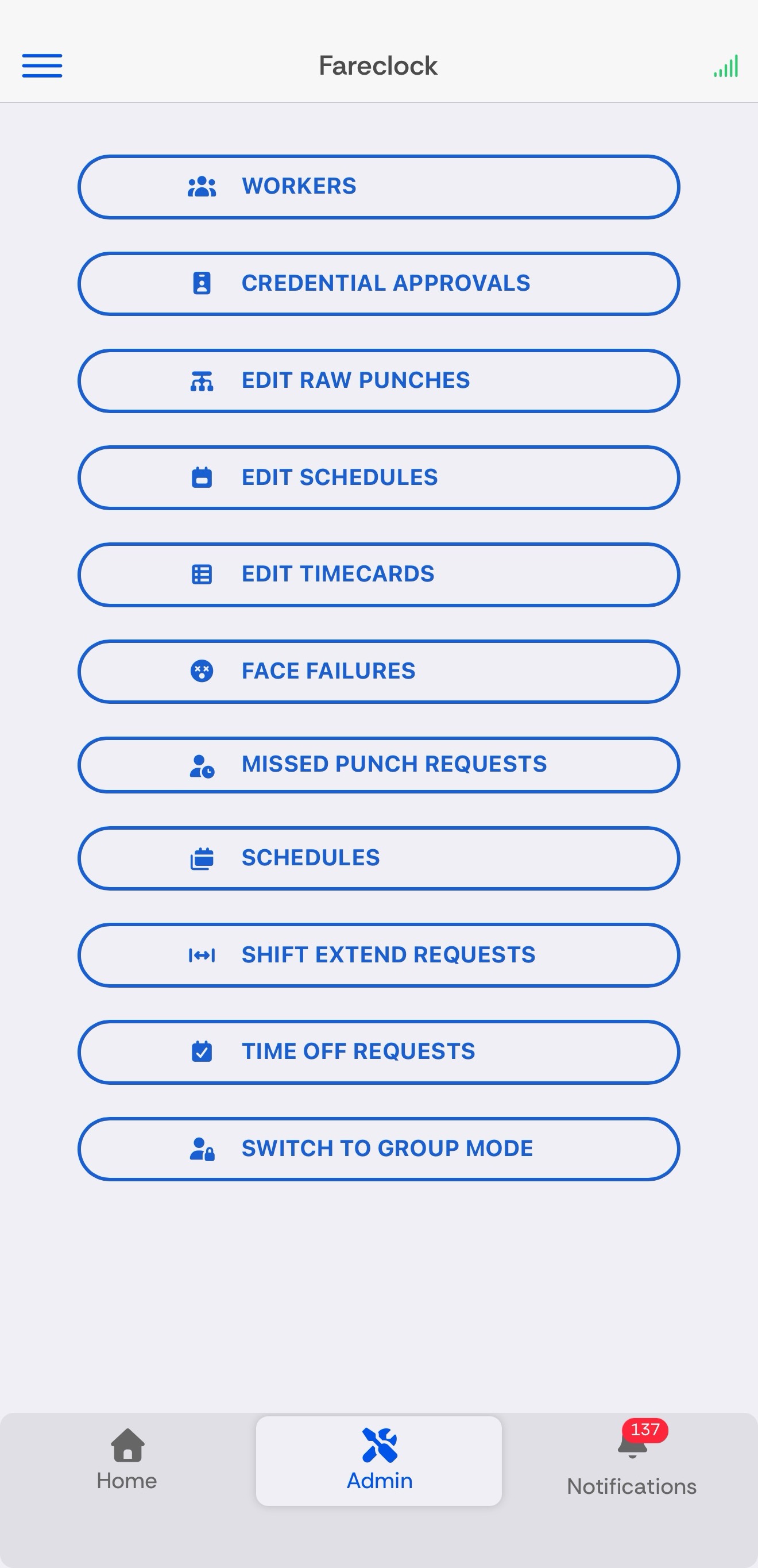The width and height of the screenshot is (758, 1568).
Task: Tap the Schedules button
Action: [378, 858]
